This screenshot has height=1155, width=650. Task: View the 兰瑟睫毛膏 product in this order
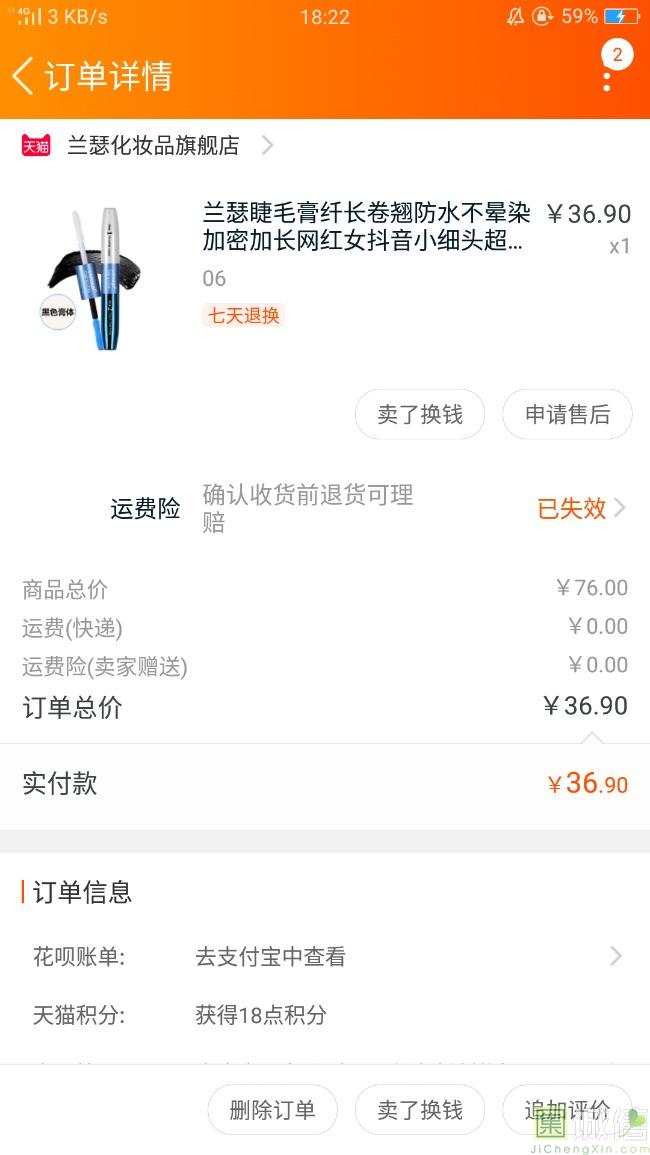[x=366, y=227]
